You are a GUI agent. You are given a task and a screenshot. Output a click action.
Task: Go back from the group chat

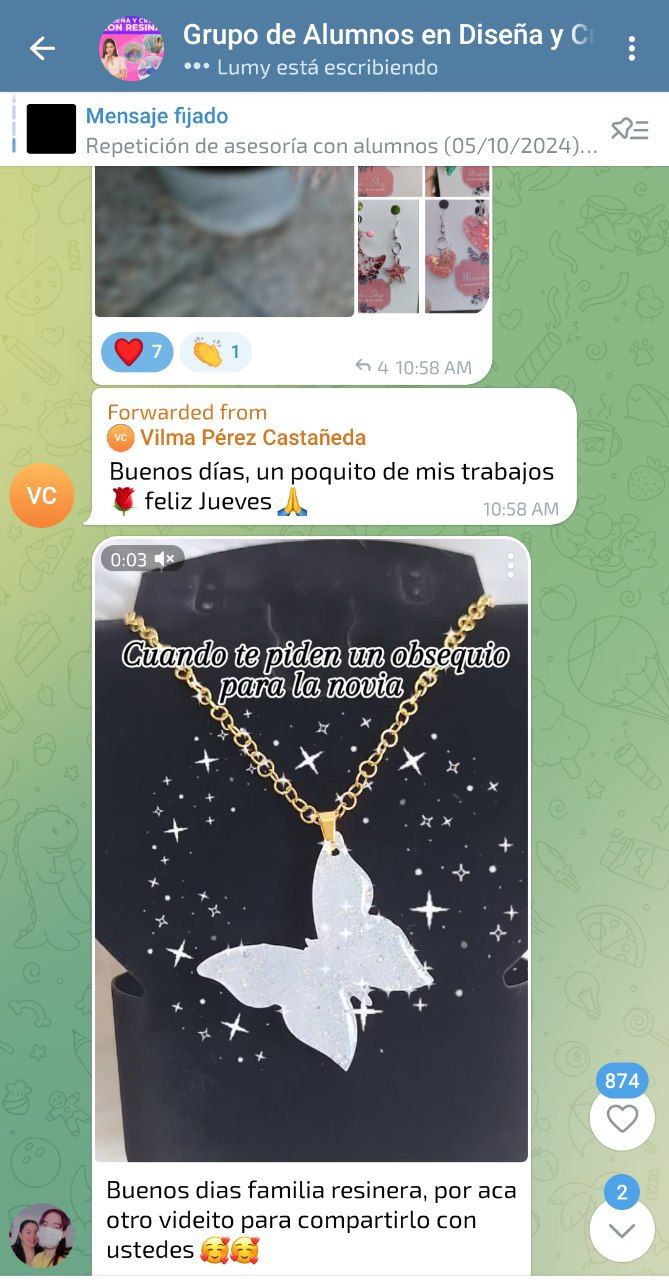point(42,48)
